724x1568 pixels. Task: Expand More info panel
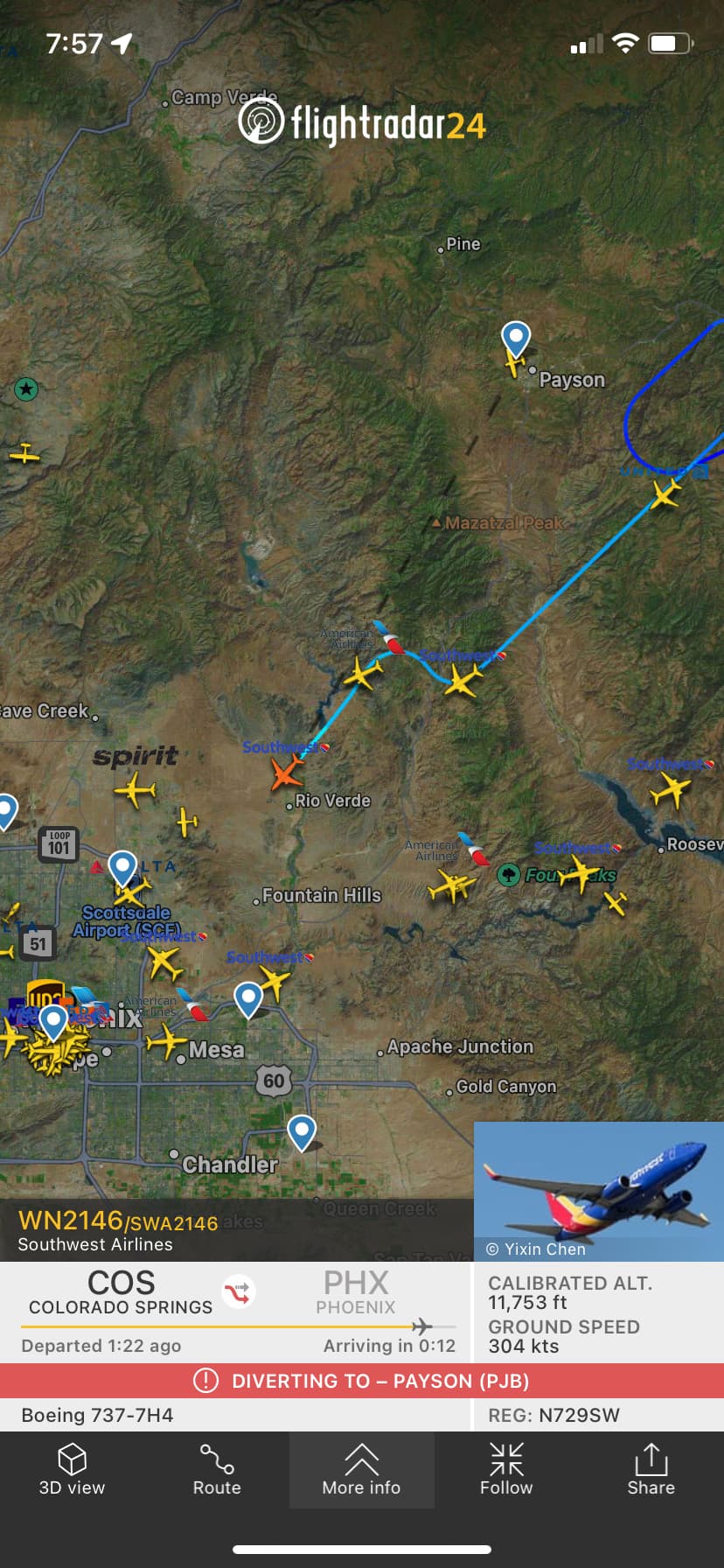[x=361, y=1470]
